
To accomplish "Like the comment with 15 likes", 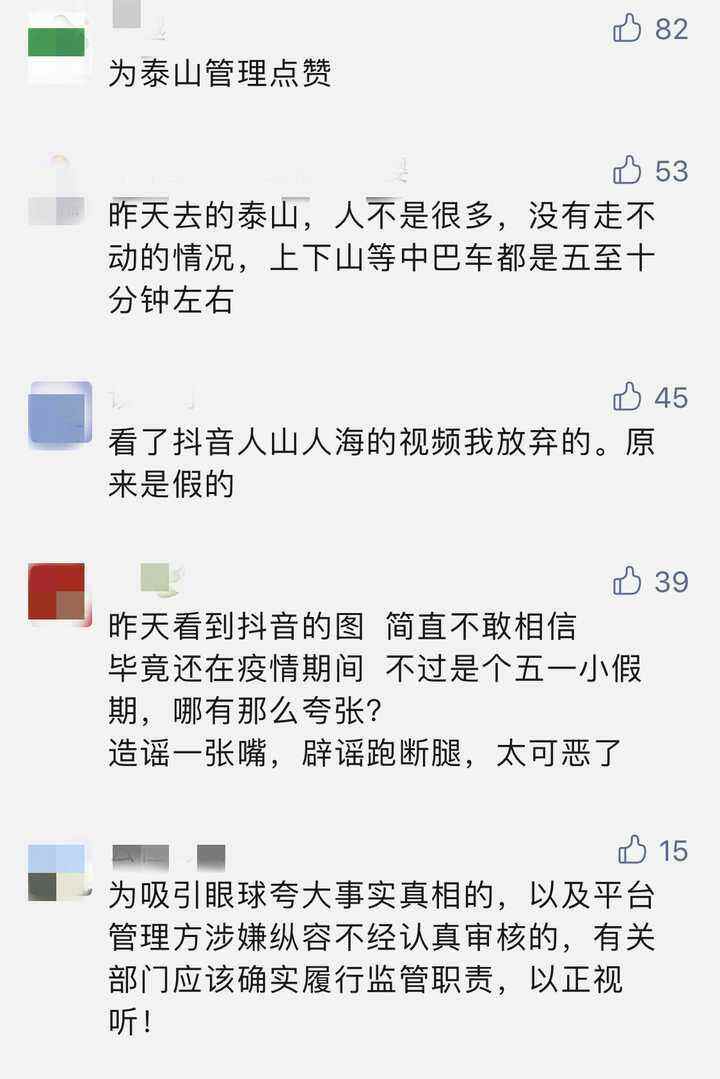I will [x=632, y=851].
